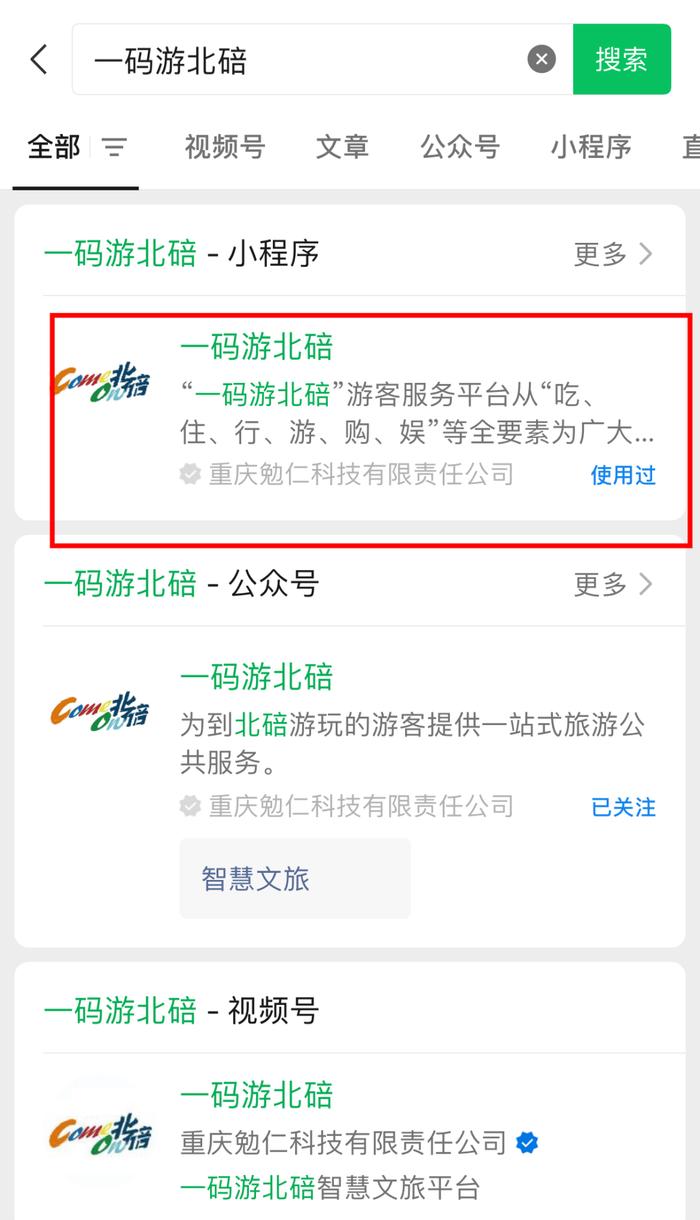This screenshot has height=1220, width=700.
Task: Switch to the 公众号 tab
Action: click(459, 147)
